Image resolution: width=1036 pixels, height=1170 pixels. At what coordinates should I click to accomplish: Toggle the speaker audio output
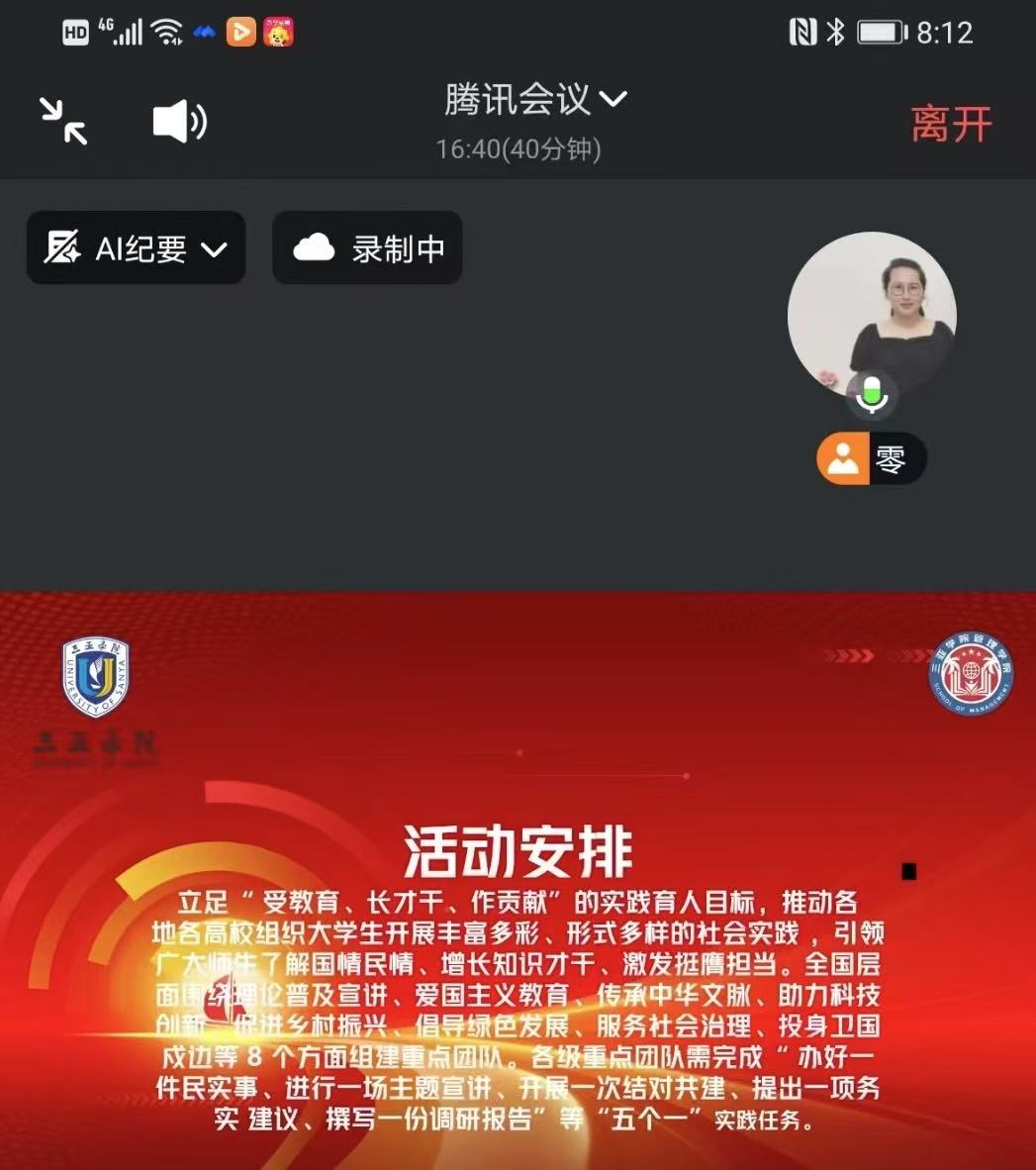179,122
